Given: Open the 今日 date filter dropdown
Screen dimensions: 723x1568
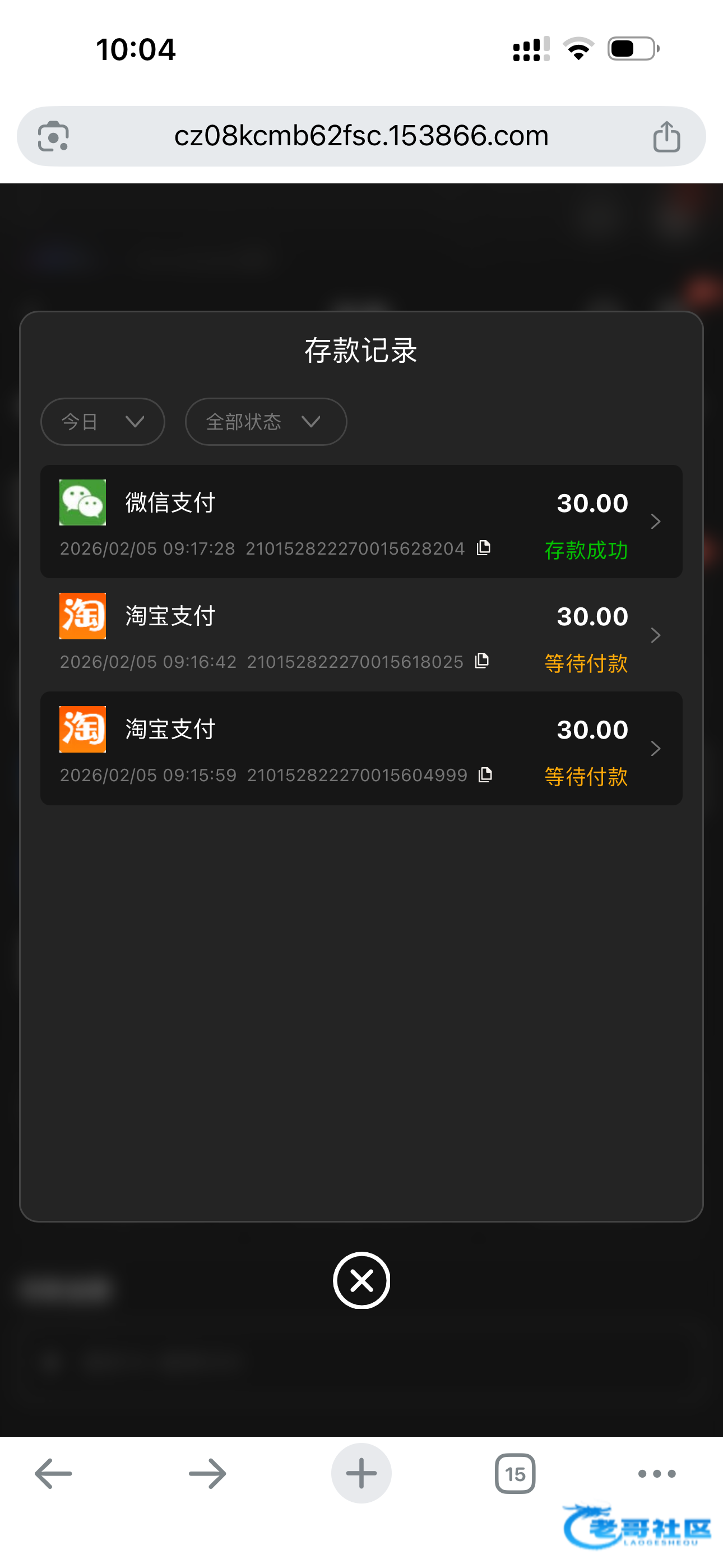Looking at the screenshot, I should (x=102, y=421).
